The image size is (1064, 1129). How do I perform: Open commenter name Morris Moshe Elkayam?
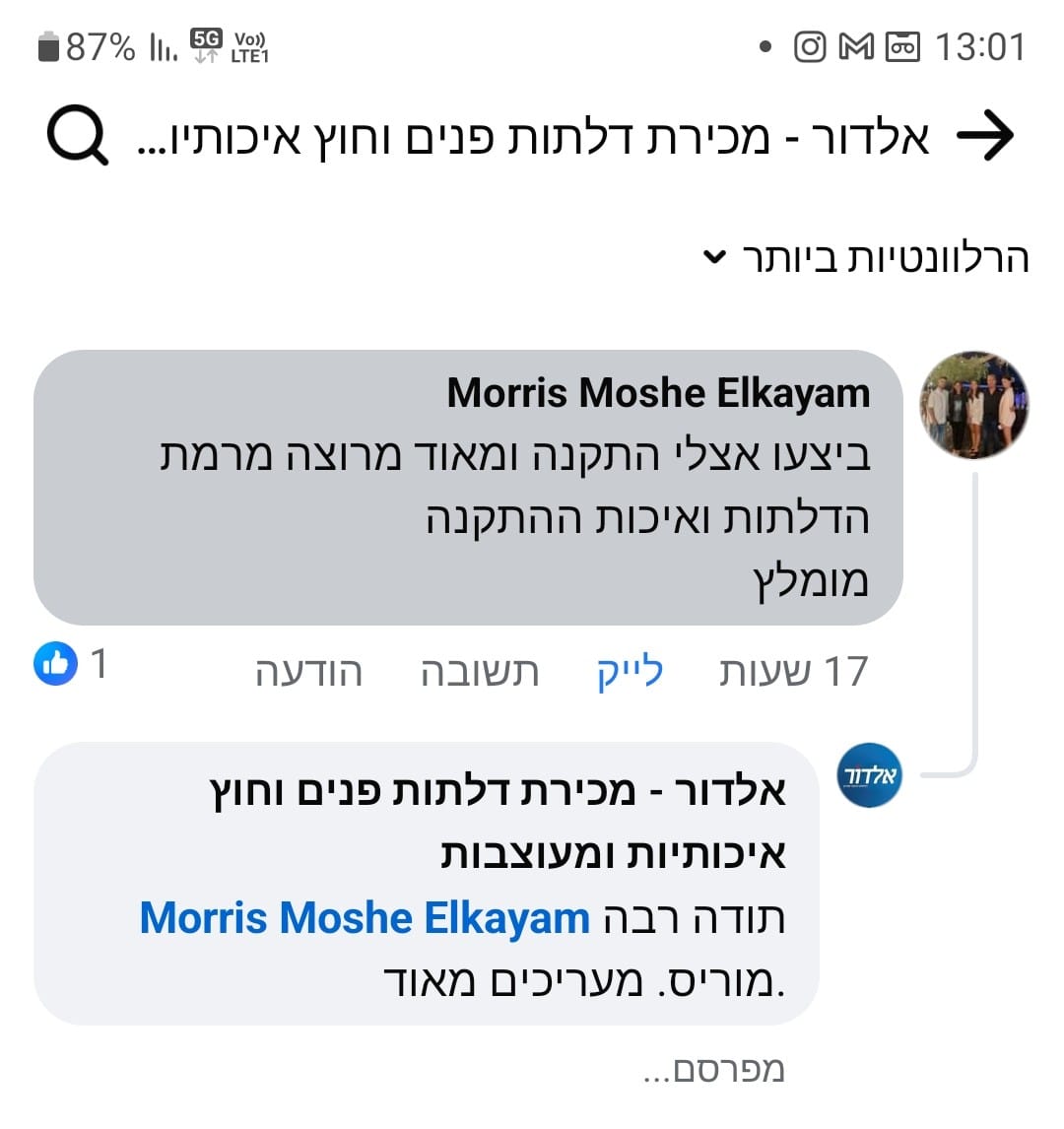[x=658, y=393]
